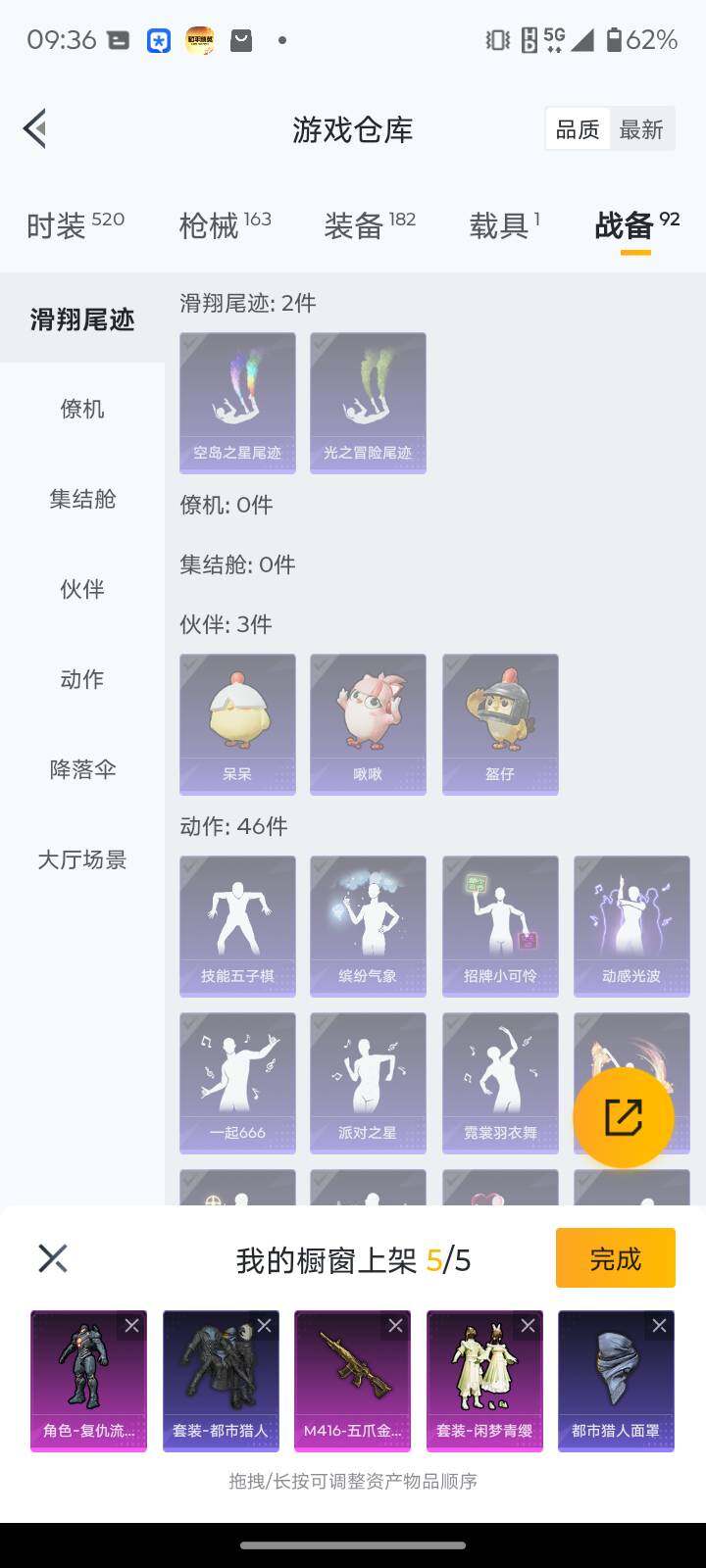Select the 呆呆 pet icon

click(237, 723)
